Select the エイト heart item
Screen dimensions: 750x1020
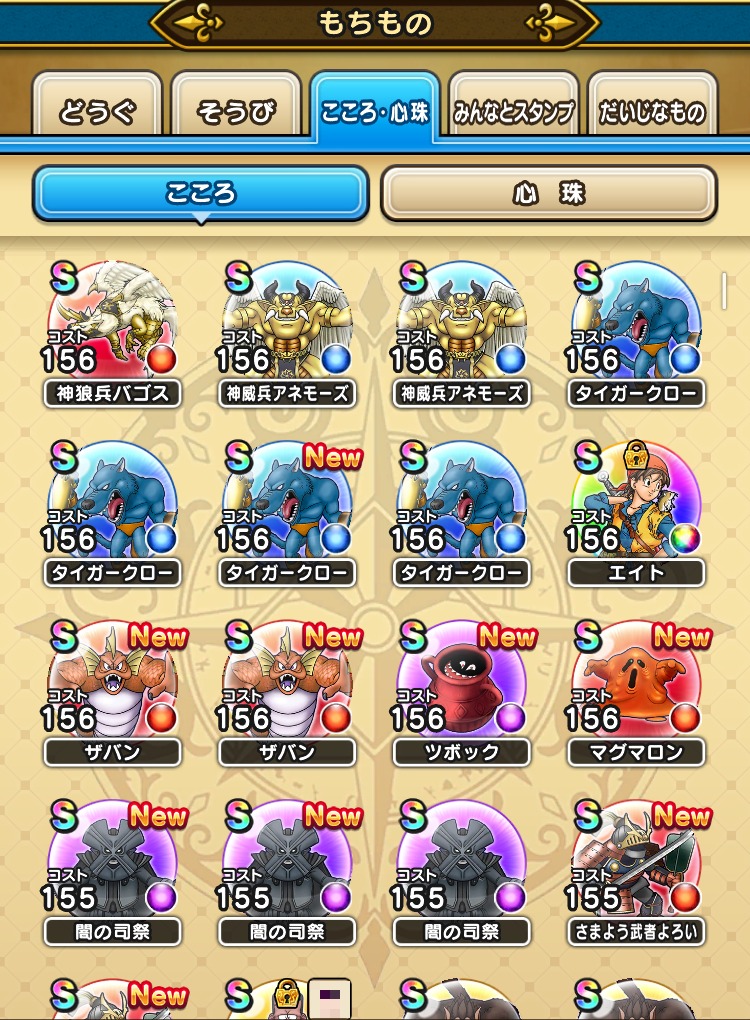coord(636,510)
